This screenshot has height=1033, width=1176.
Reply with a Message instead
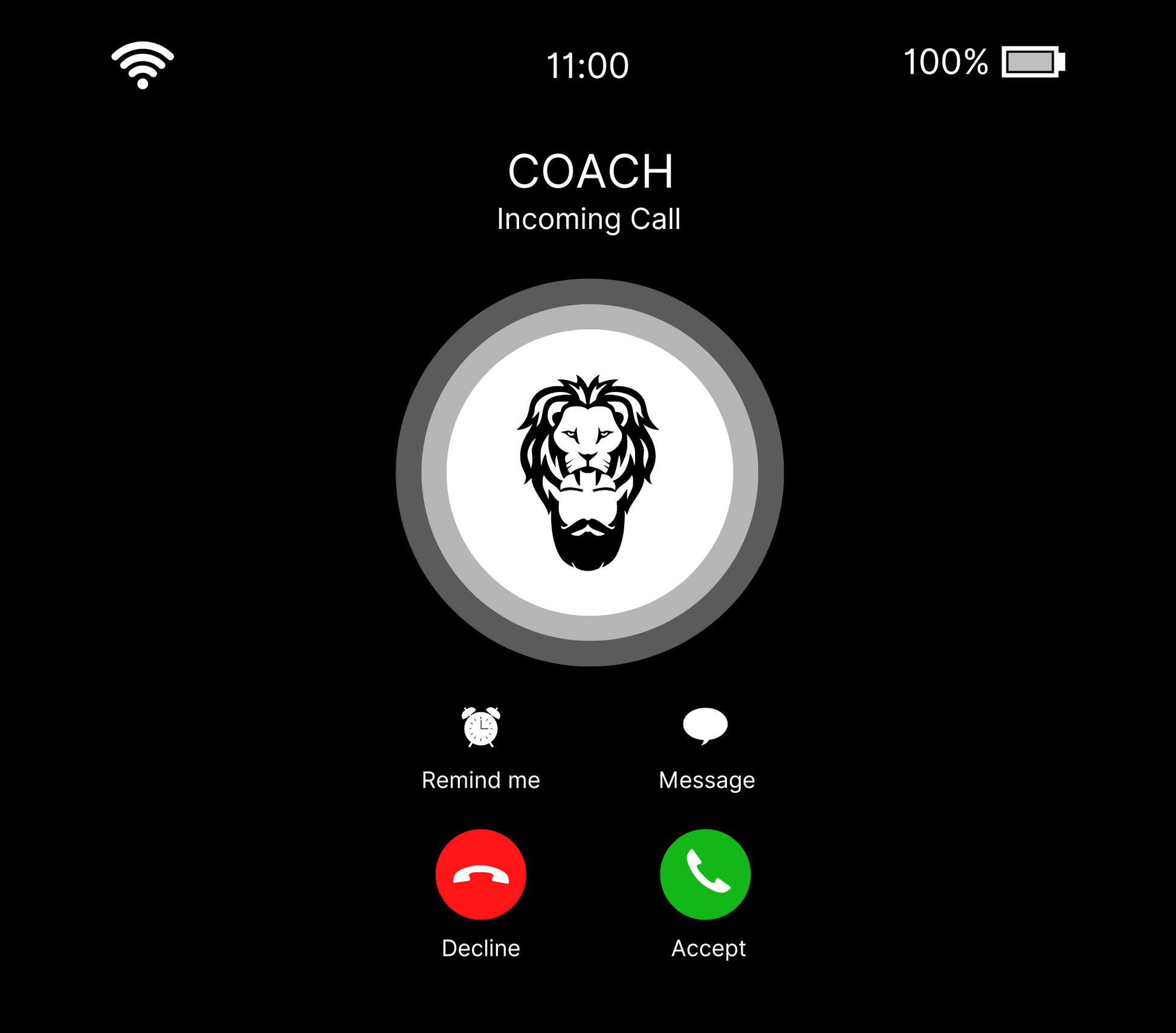click(705, 727)
